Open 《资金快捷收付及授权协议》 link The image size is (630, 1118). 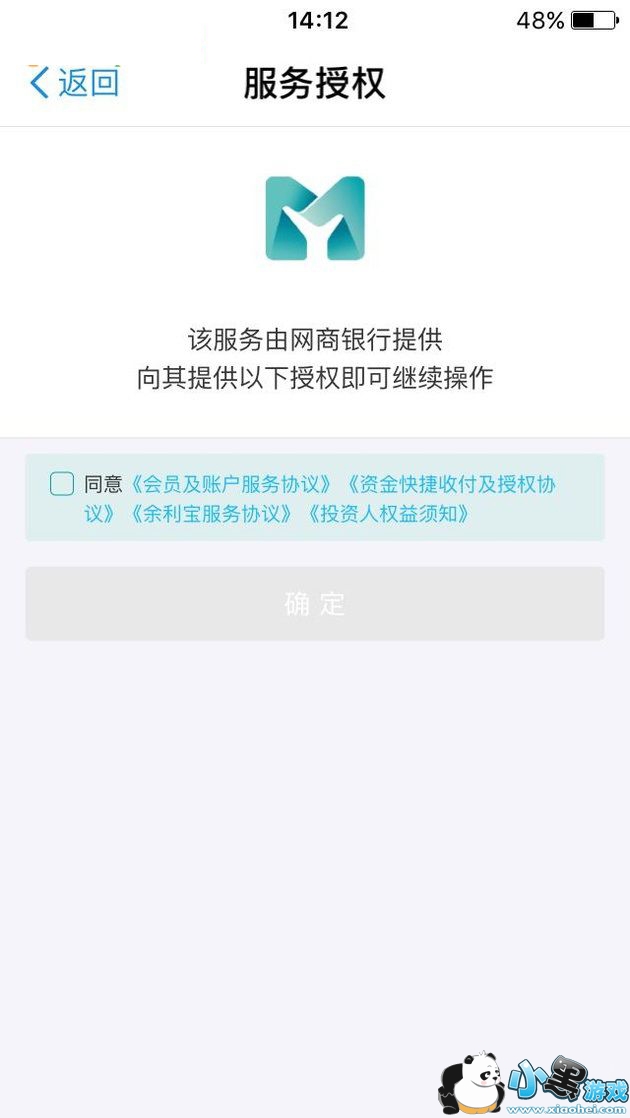point(450,485)
